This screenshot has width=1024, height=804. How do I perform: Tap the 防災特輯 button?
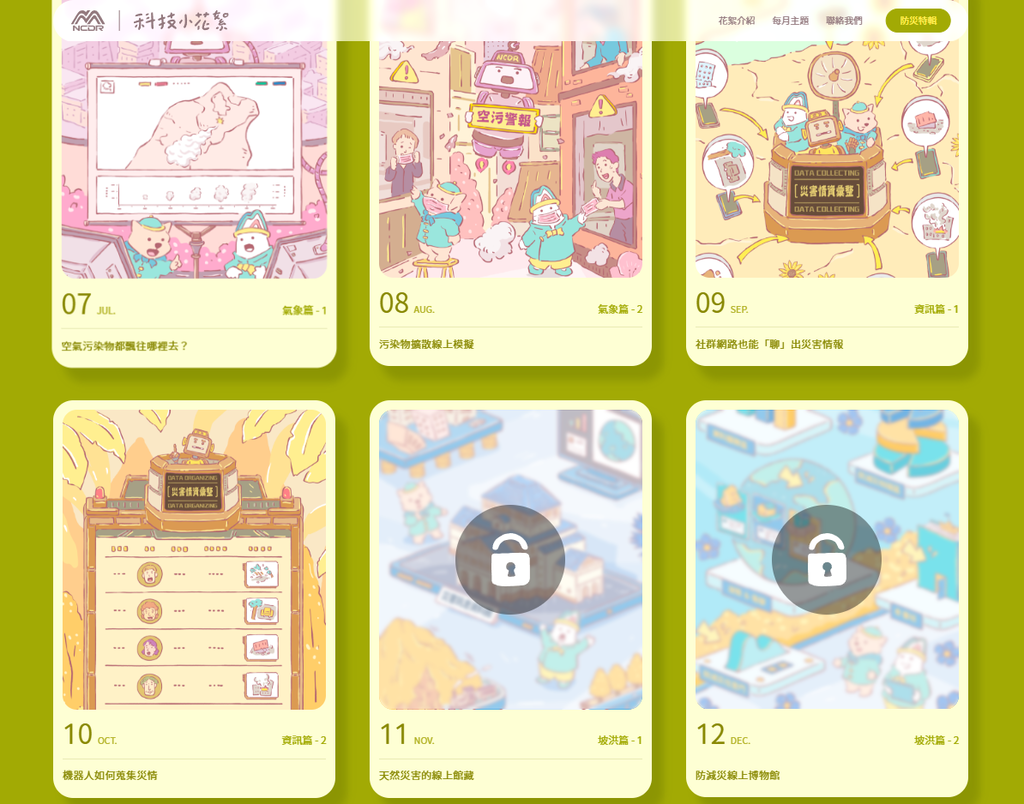[917, 20]
